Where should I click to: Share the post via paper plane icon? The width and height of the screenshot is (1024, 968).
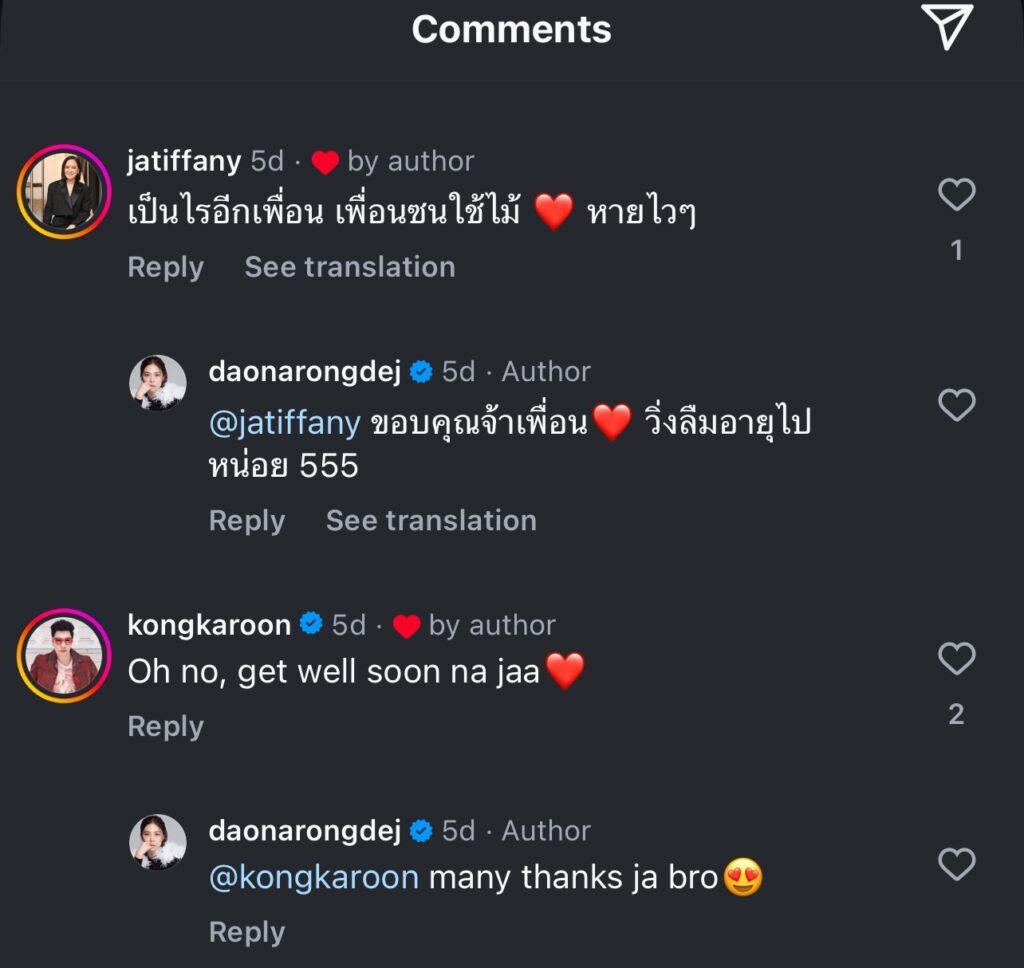pos(945,27)
